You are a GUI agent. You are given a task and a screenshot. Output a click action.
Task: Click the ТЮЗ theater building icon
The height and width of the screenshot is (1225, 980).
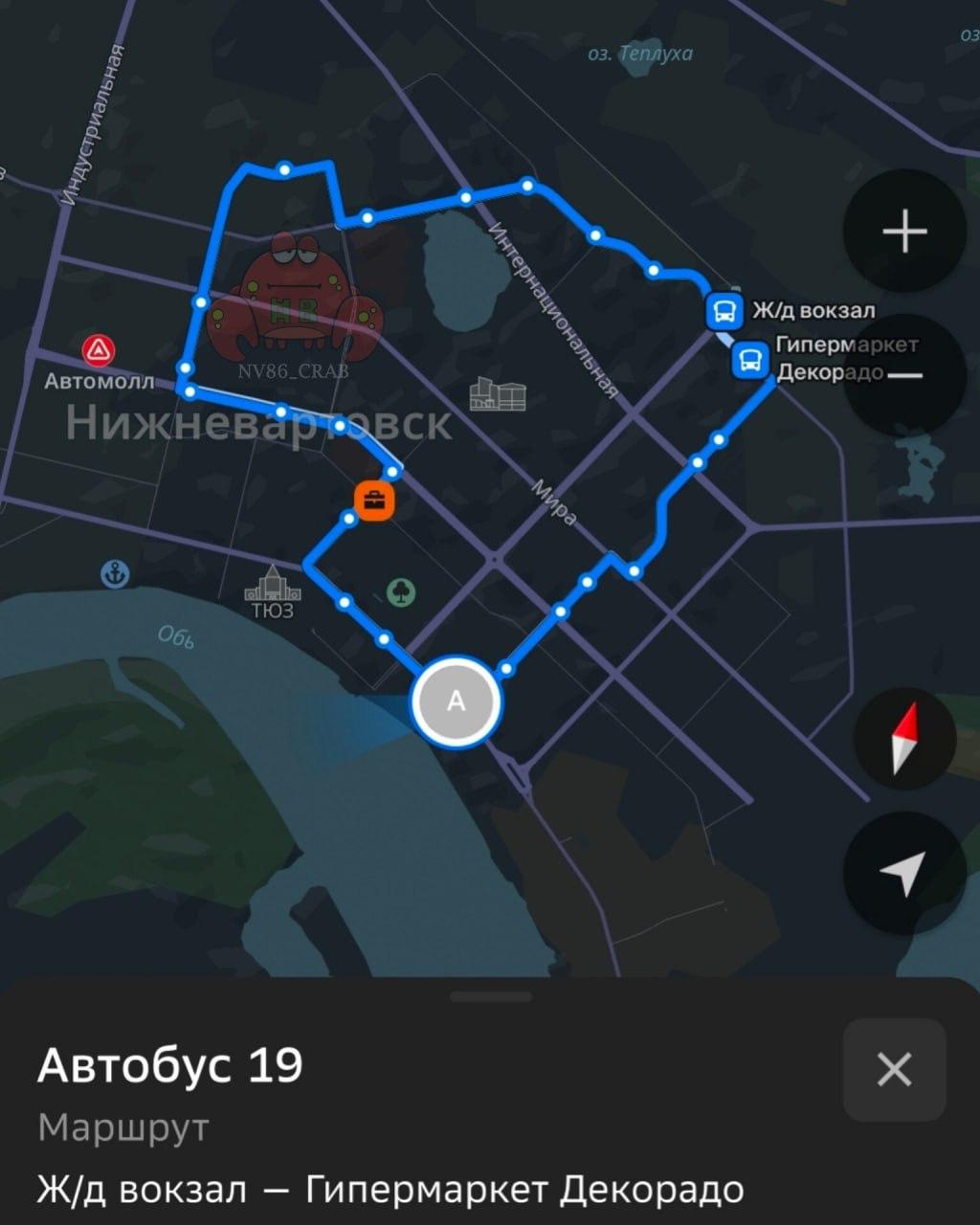coord(271,584)
